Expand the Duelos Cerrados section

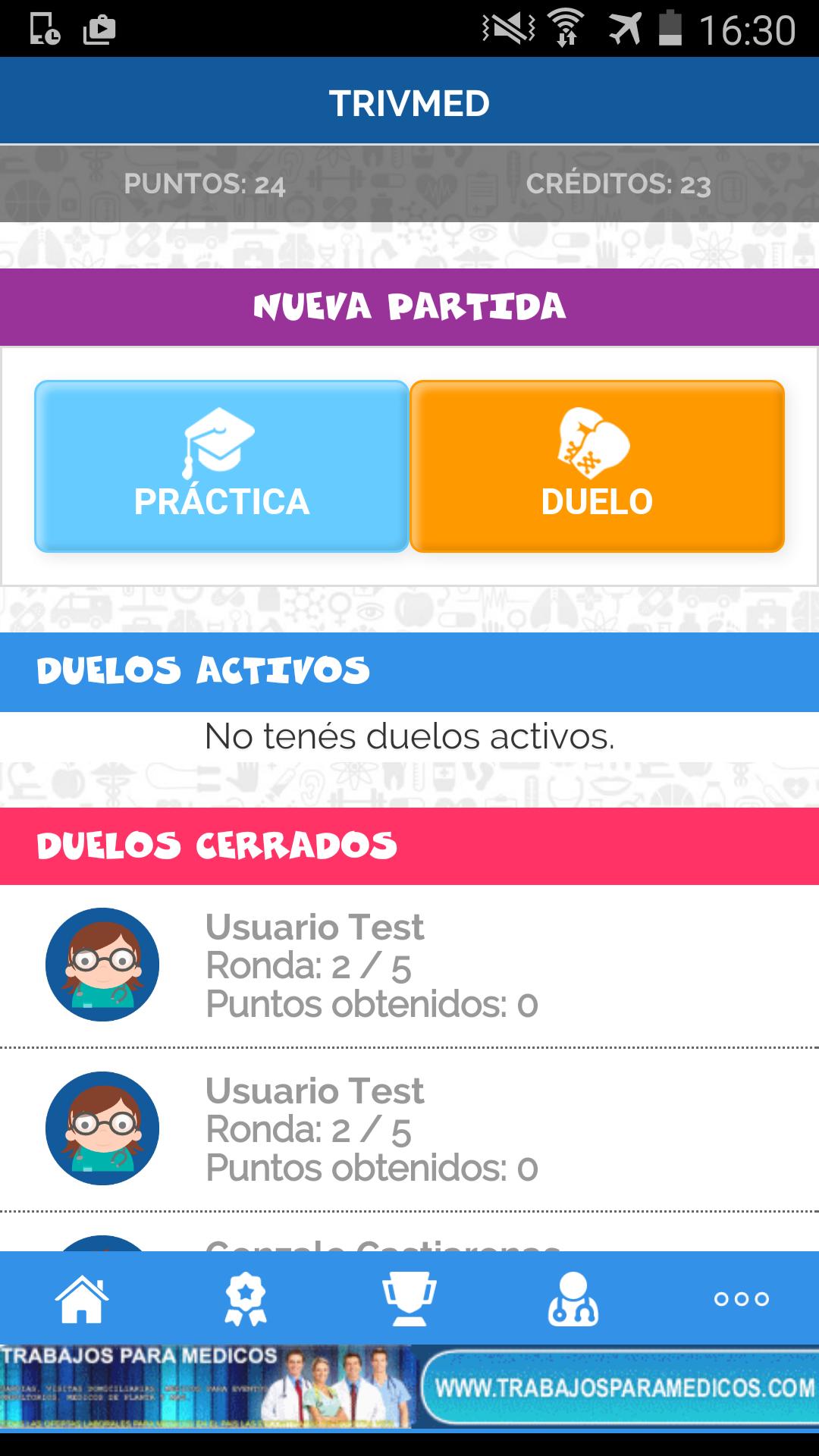coord(409,843)
